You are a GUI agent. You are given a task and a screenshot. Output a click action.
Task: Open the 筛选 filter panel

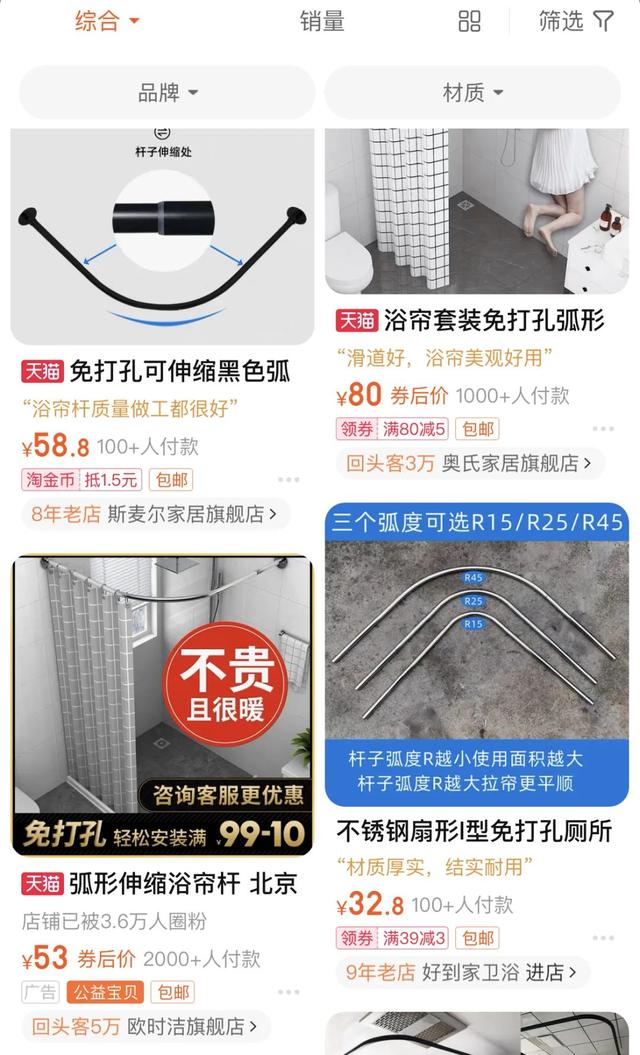575,21
